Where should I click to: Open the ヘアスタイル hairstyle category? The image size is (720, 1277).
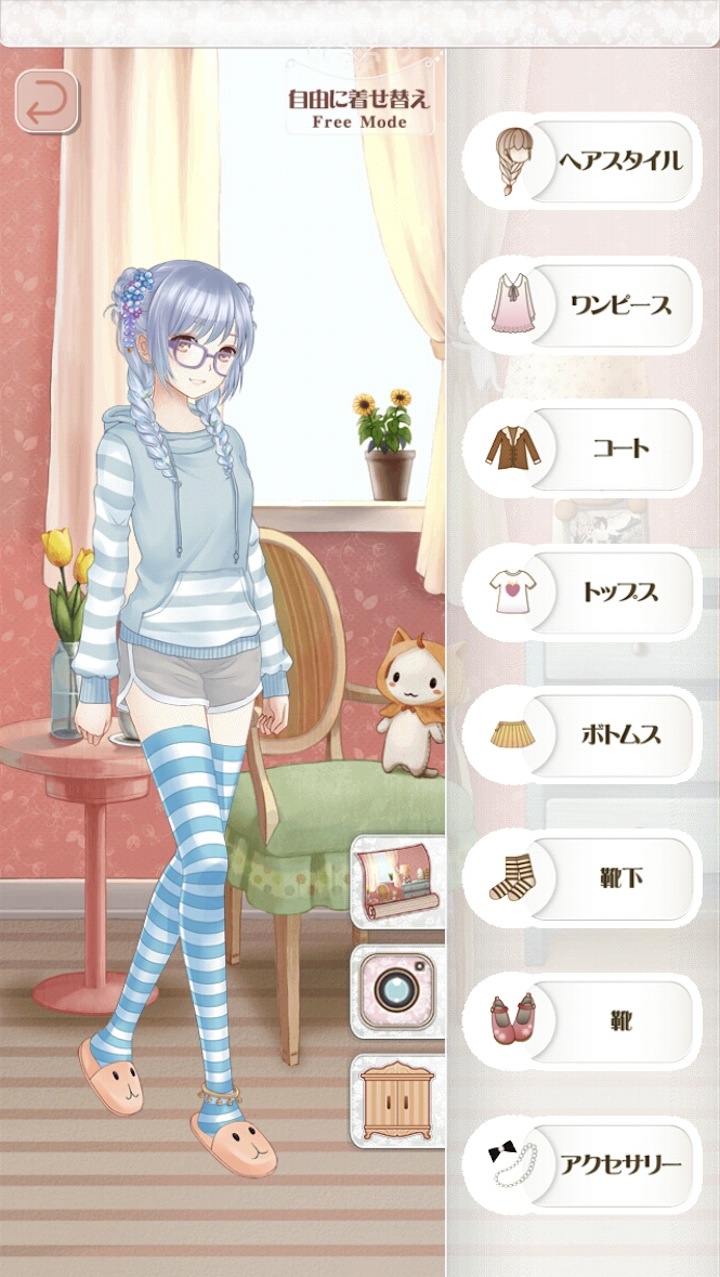tap(582, 162)
